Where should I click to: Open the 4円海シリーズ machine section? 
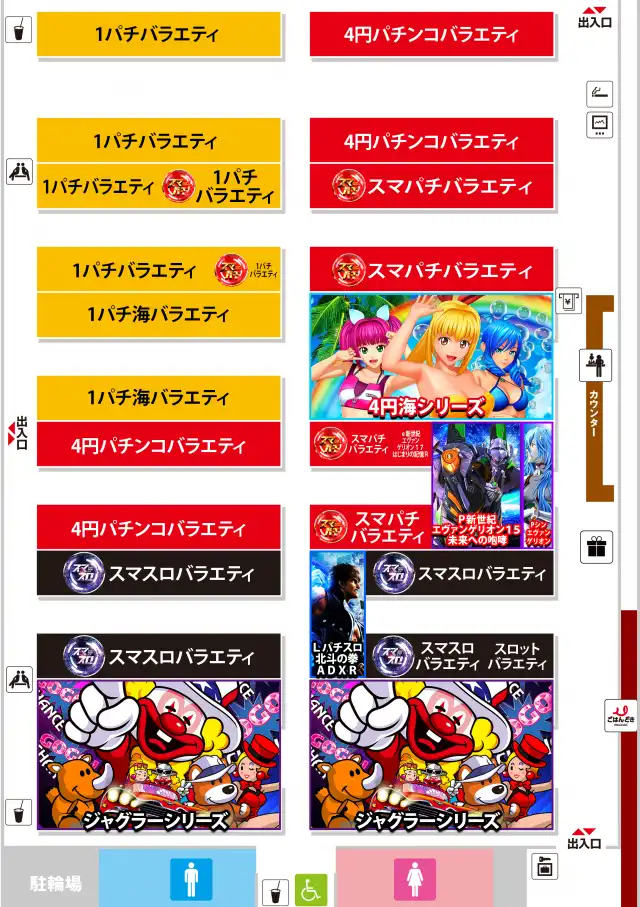click(x=431, y=356)
